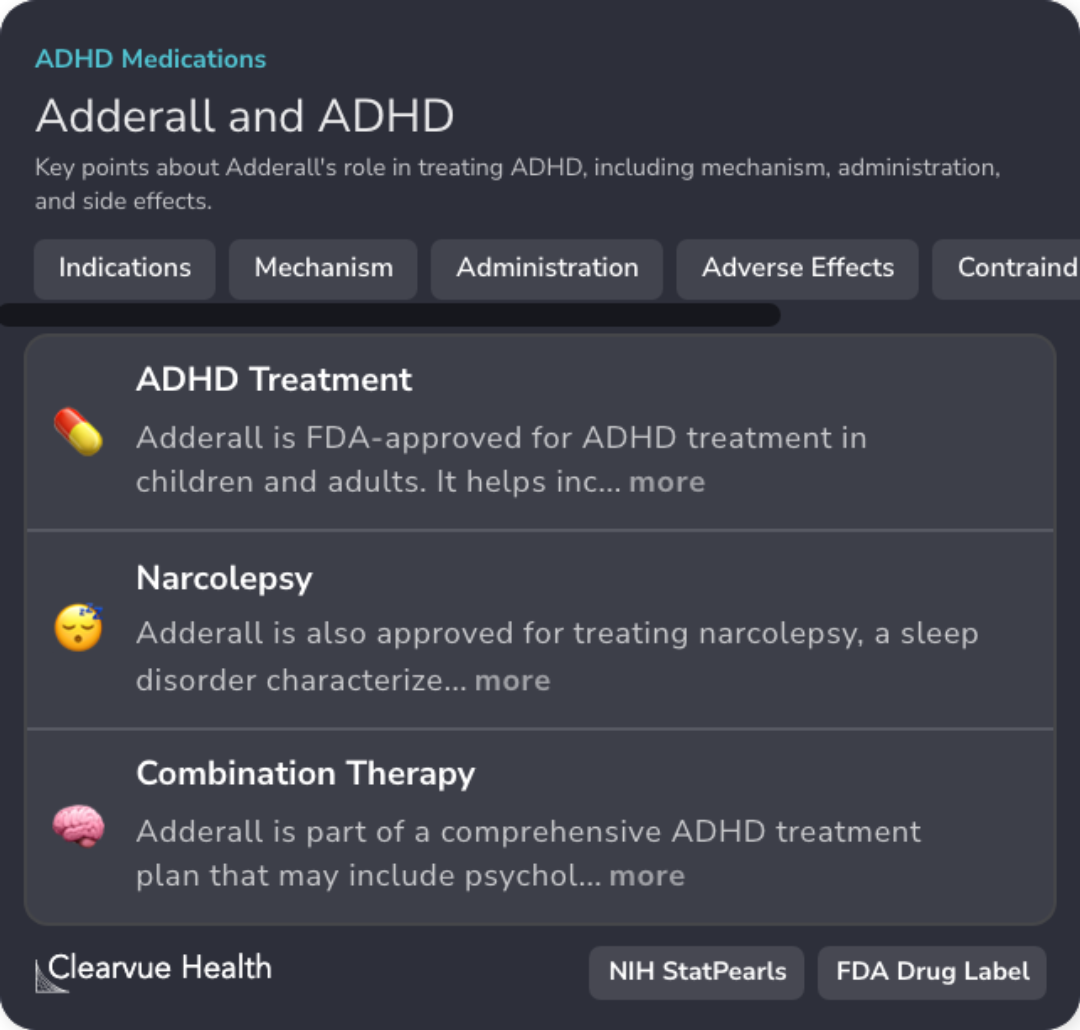
Task: Tap the ADHD Medications category link
Action: 151,59
